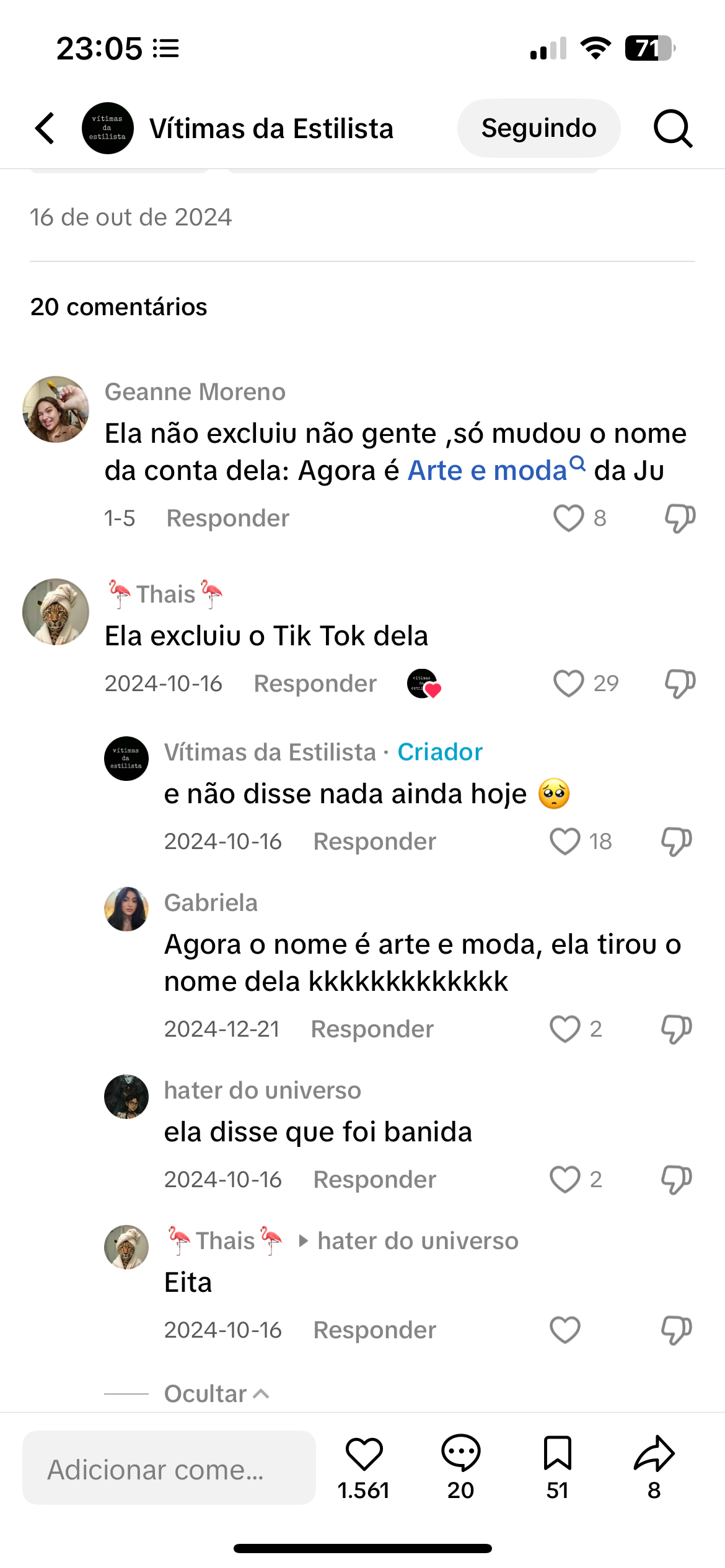
Task: Like Thais's Eita reply
Action: tap(565, 1330)
